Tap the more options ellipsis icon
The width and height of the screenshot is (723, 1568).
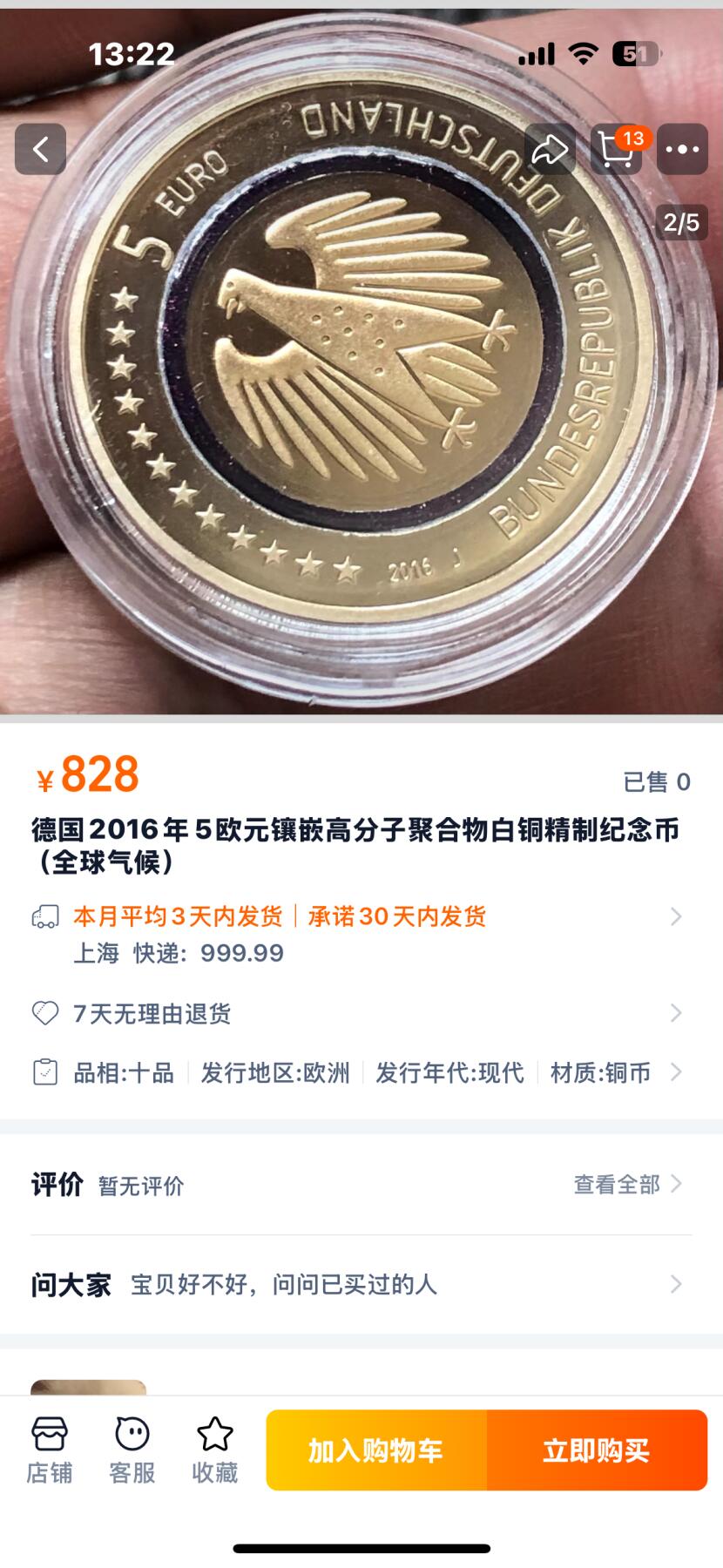coord(683,148)
